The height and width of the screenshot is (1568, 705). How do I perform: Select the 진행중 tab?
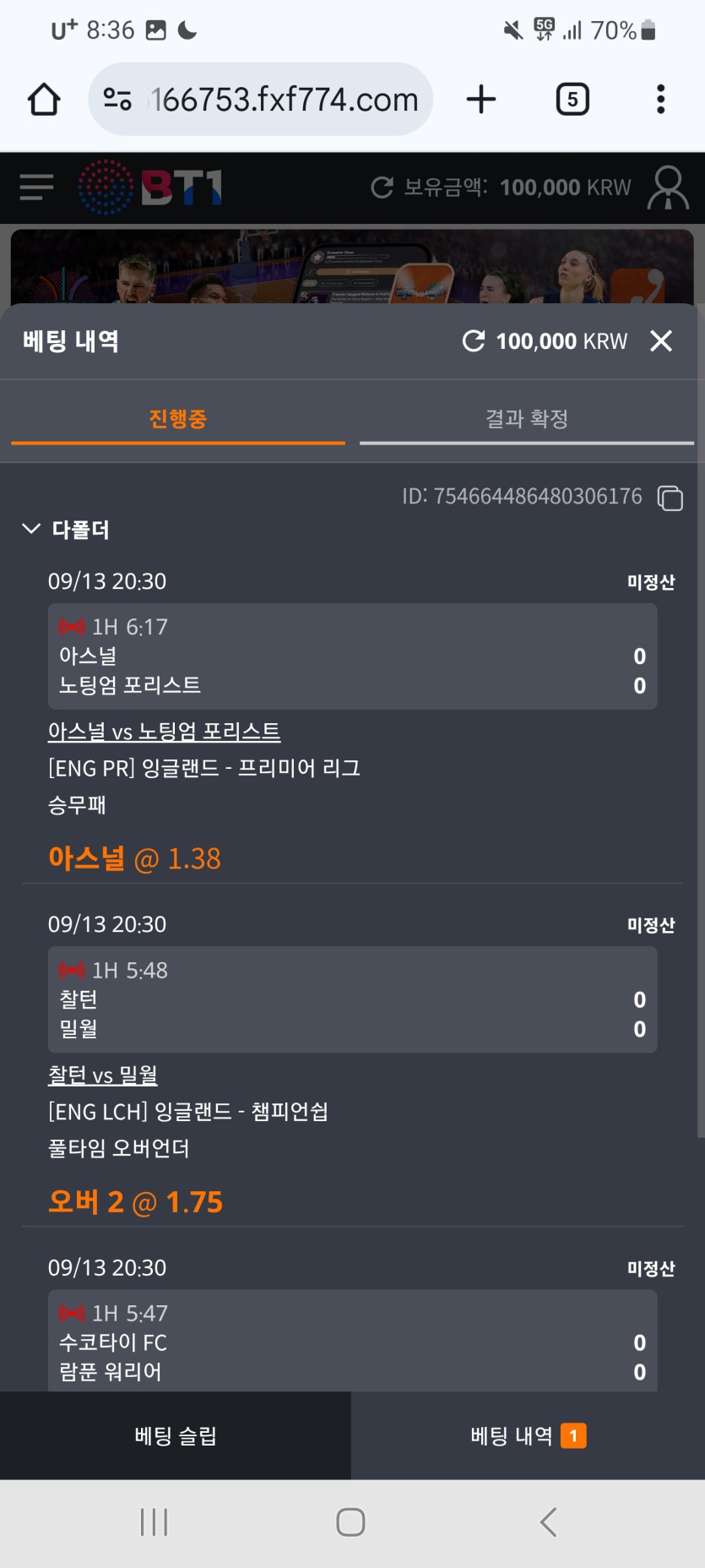(x=178, y=419)
